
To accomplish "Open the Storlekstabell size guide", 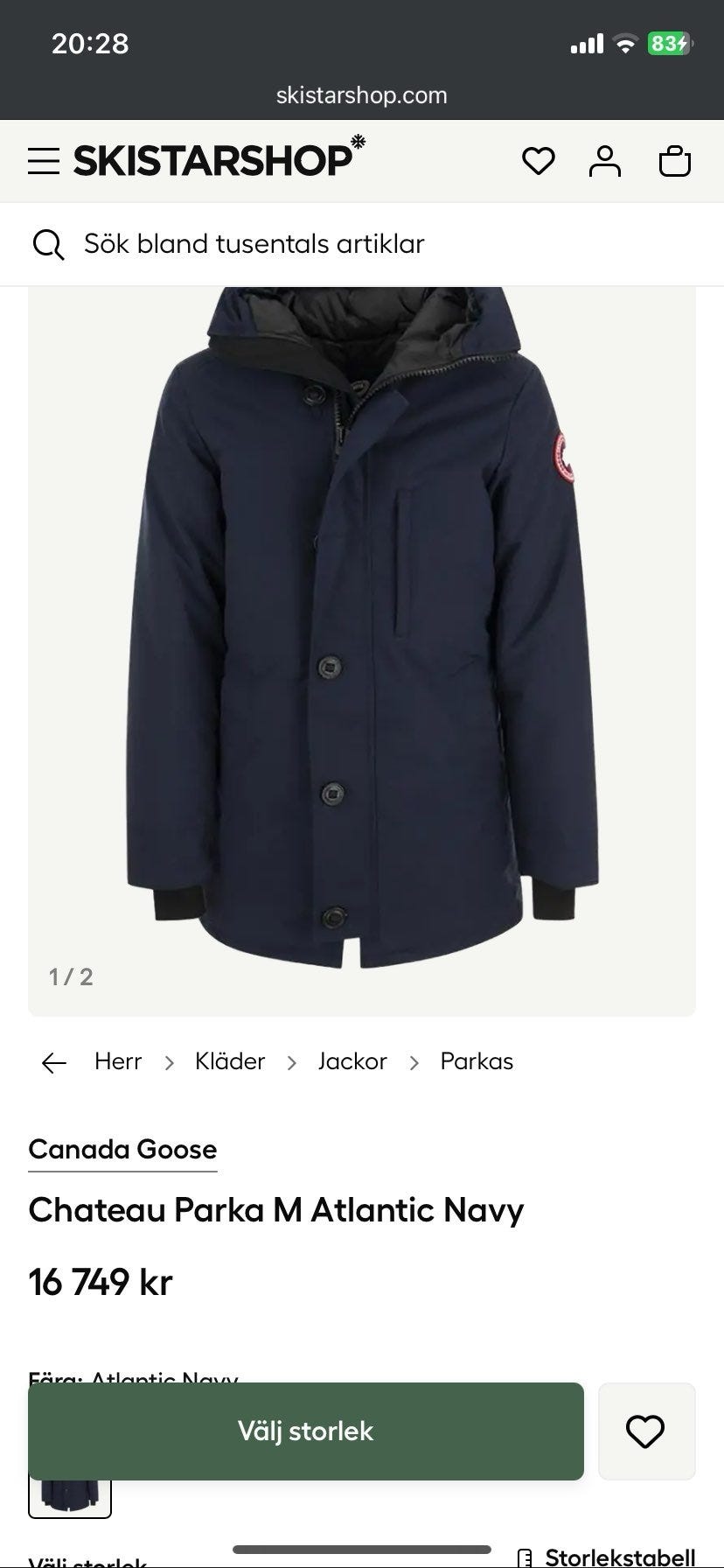I will (609, 1557).
